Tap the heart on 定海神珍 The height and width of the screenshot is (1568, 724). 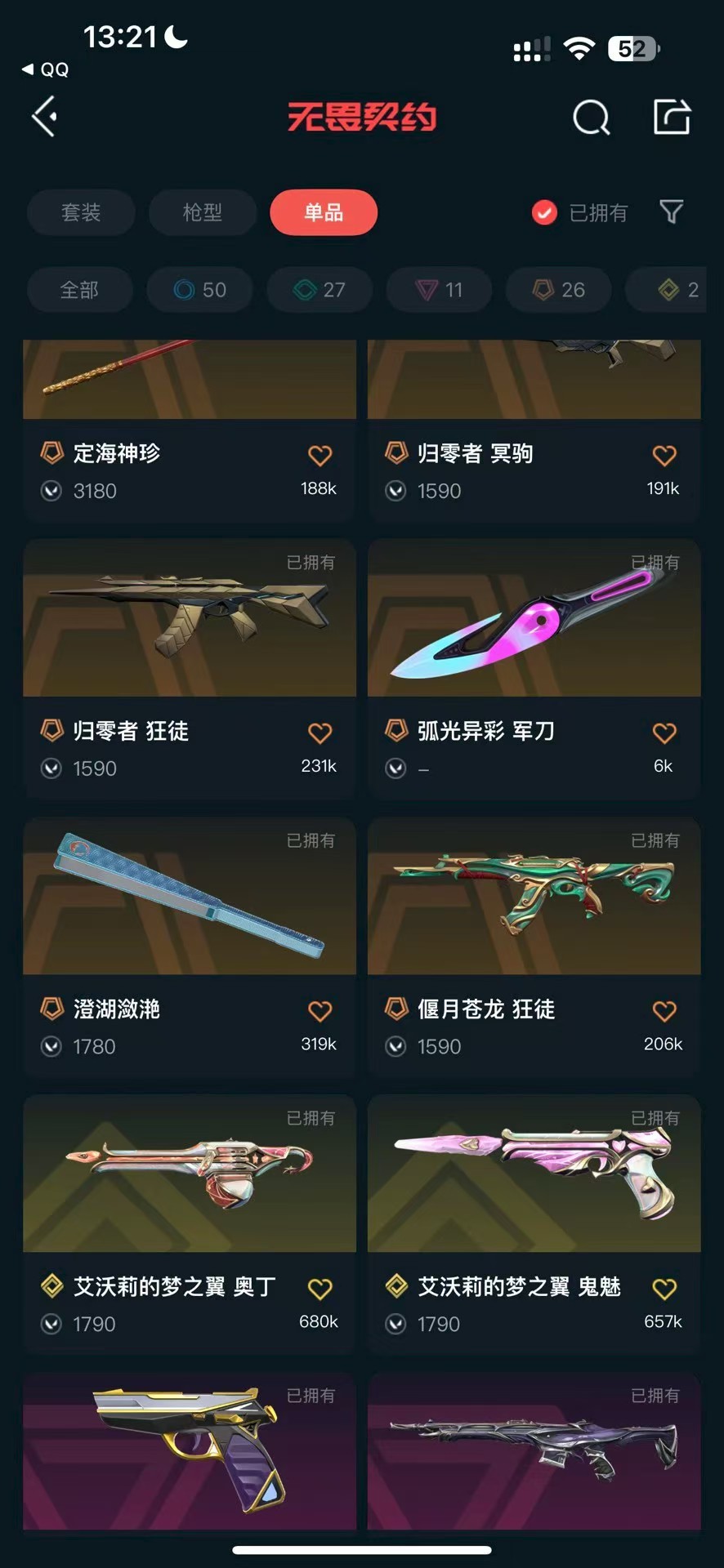pos(320,456)
